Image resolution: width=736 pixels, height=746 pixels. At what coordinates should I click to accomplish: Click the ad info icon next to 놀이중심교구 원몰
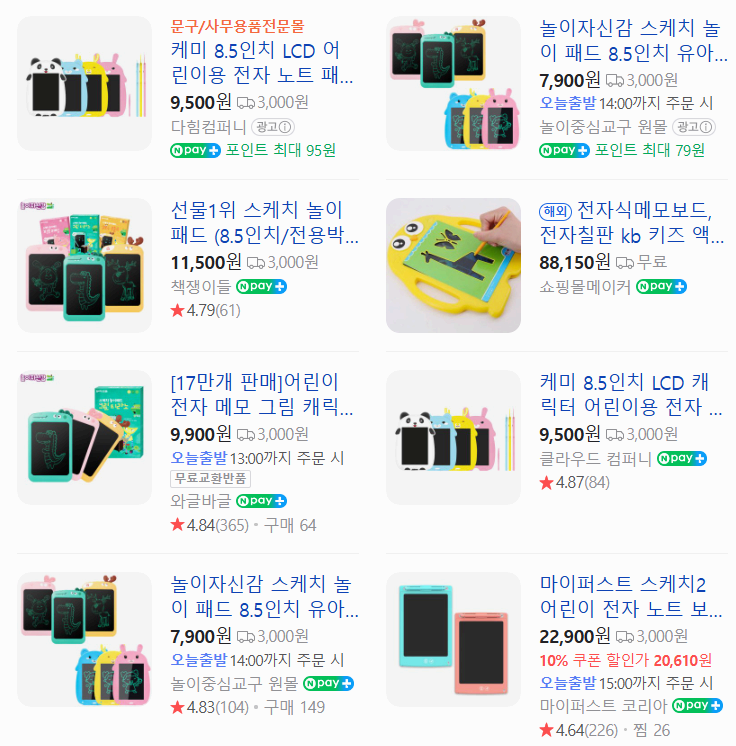click(707, 128)
